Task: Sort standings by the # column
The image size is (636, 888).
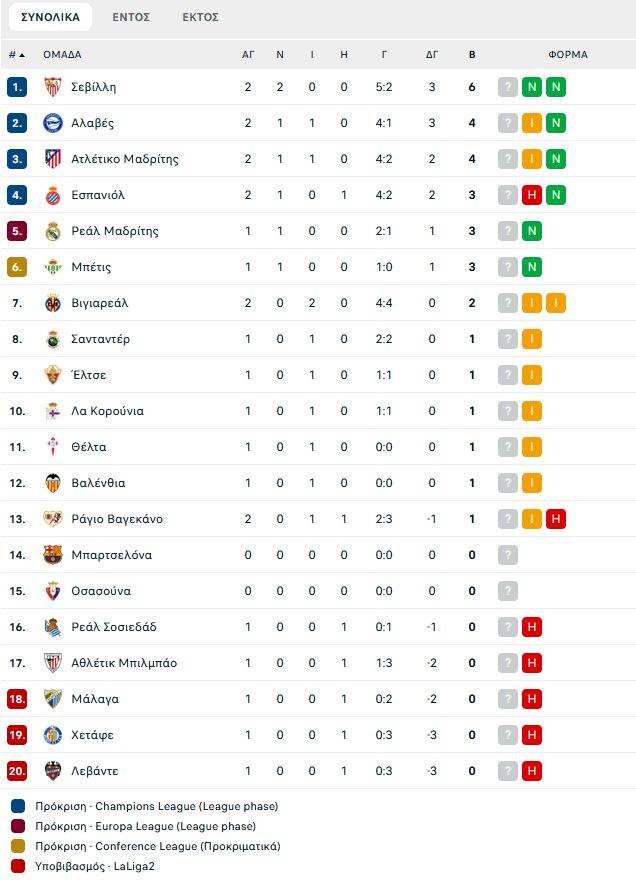Action: (x=17, y=55)
